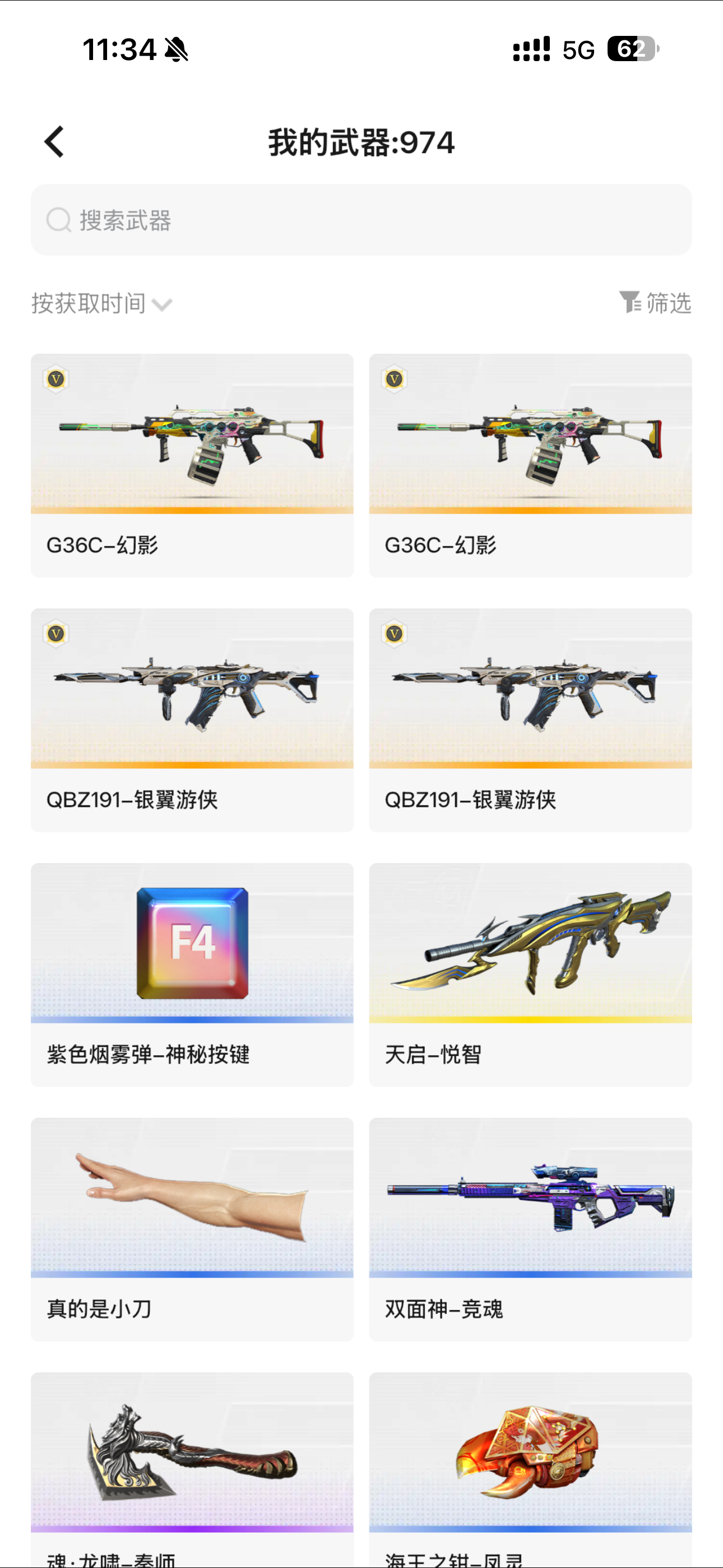
Task: Expand the 按获取时间 sort dropdown
Action: (101, 303)
